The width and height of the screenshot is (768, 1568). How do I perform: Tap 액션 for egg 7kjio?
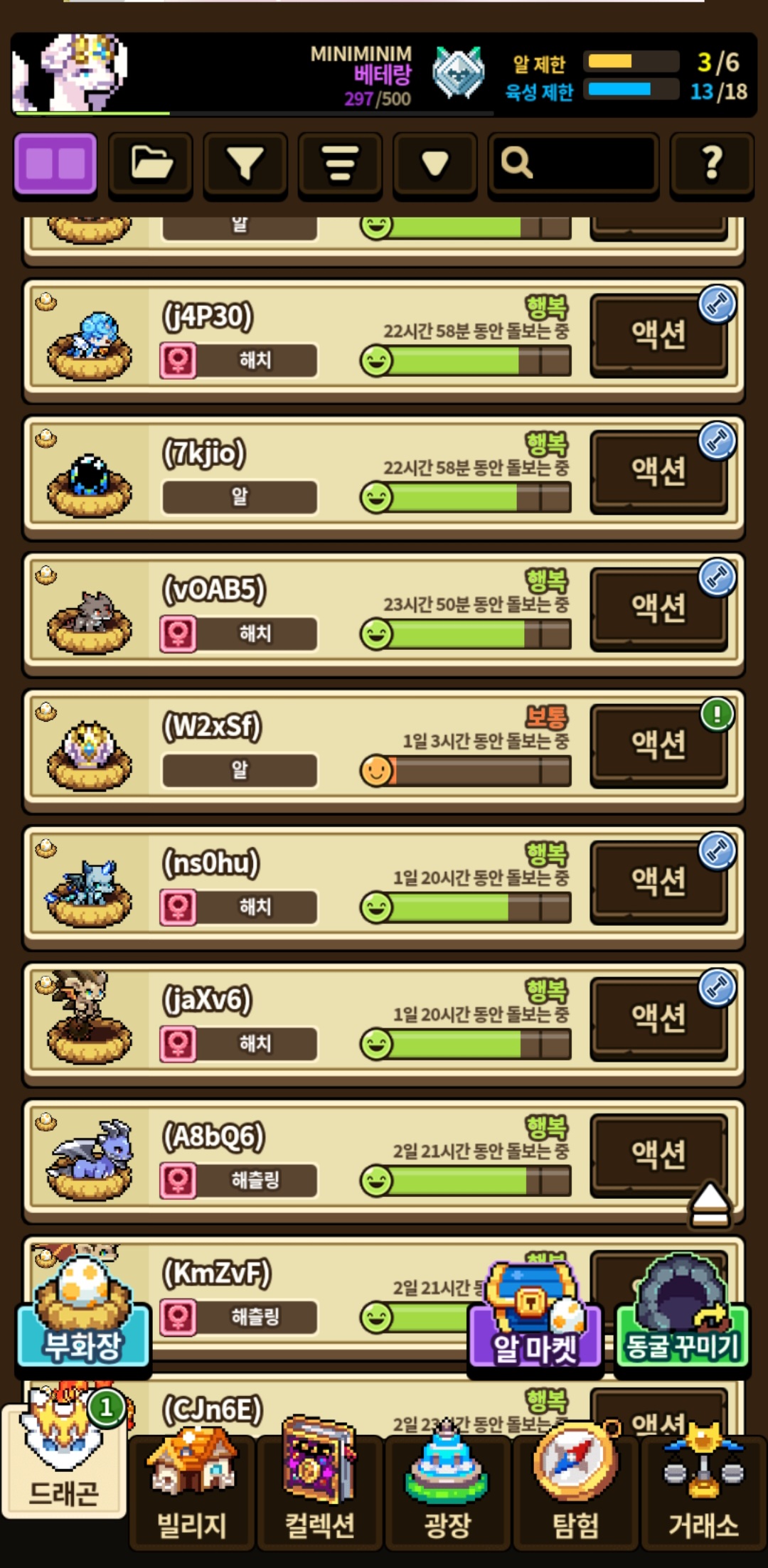(658, 471)
